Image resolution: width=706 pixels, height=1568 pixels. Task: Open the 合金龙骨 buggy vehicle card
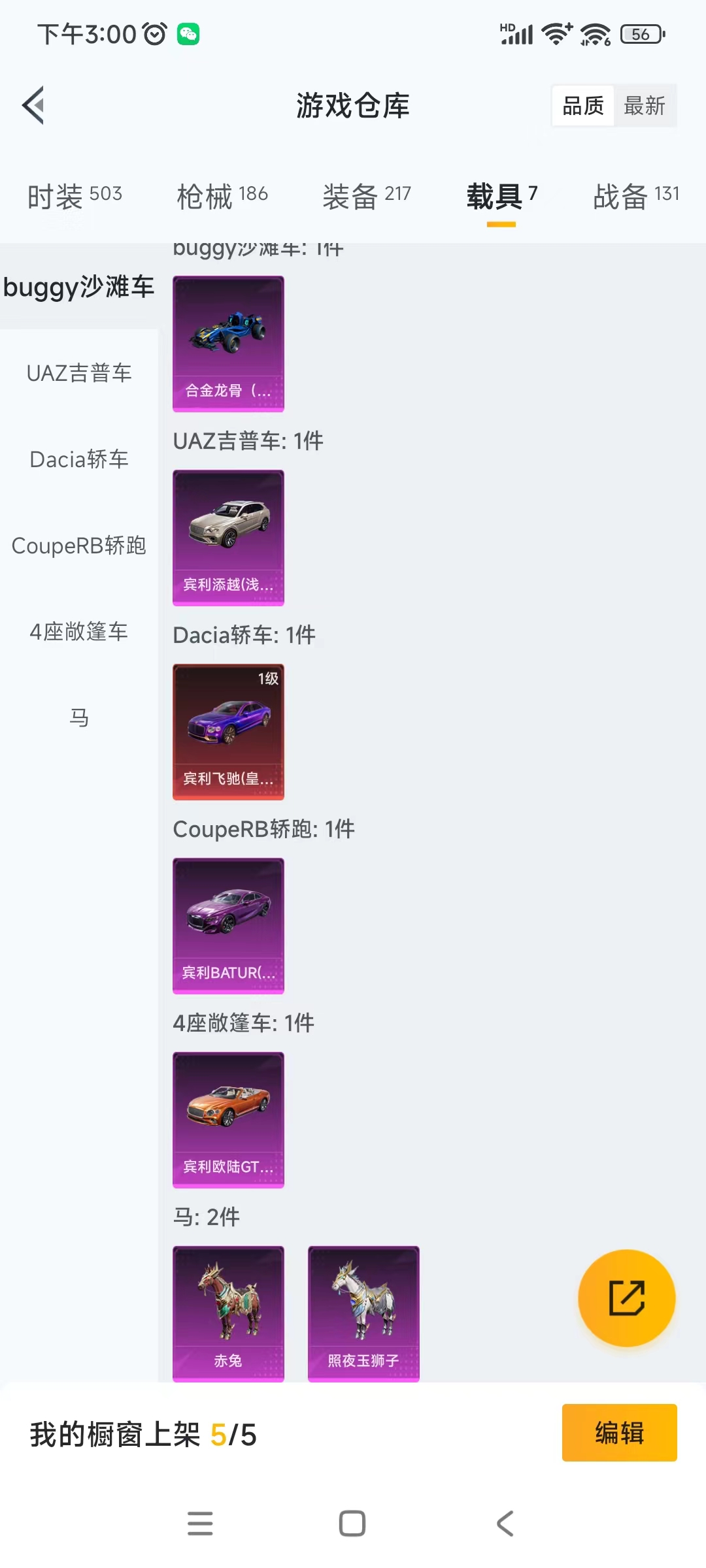click(228, 344)
